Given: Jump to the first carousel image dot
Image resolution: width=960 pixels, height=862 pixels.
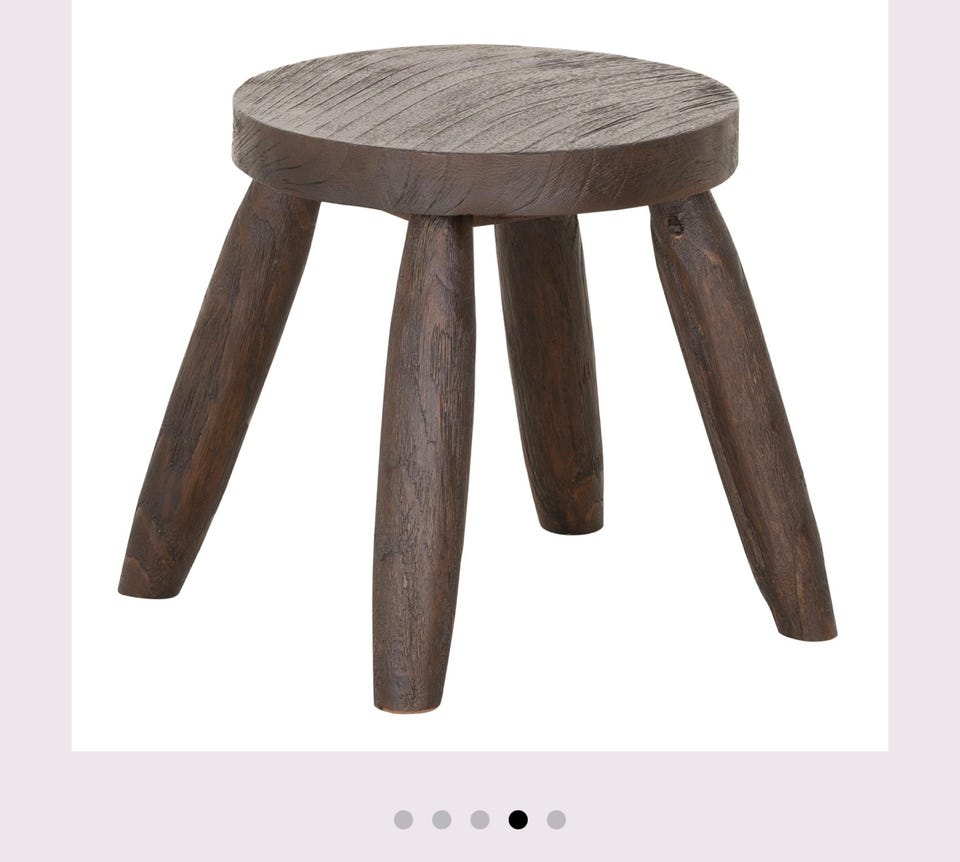Looking at the screenshot, I should (403, 820).
